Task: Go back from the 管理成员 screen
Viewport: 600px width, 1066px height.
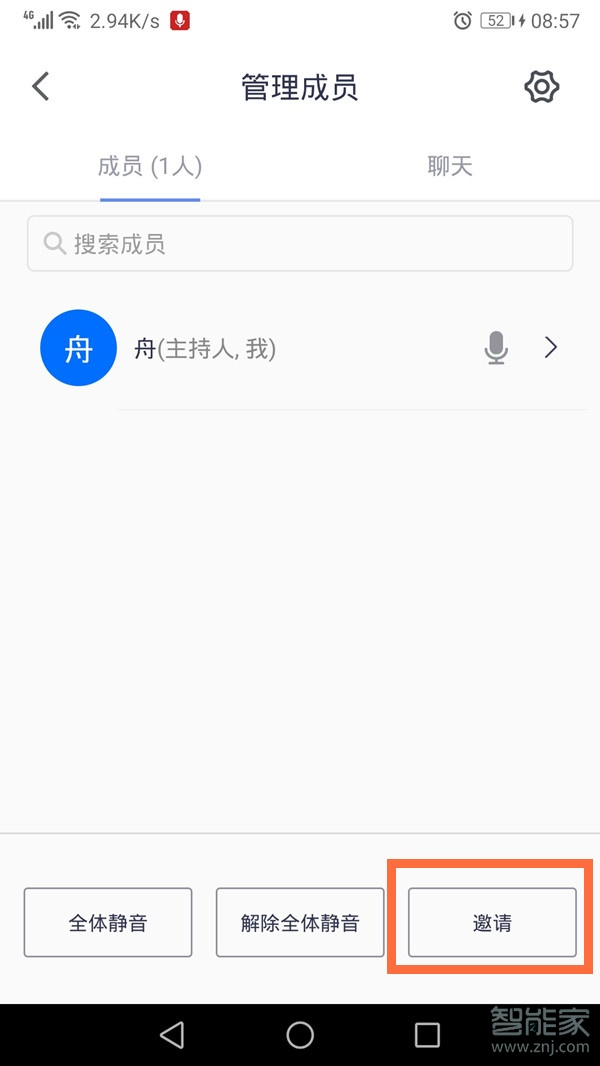Action: (x=41, y=87)
